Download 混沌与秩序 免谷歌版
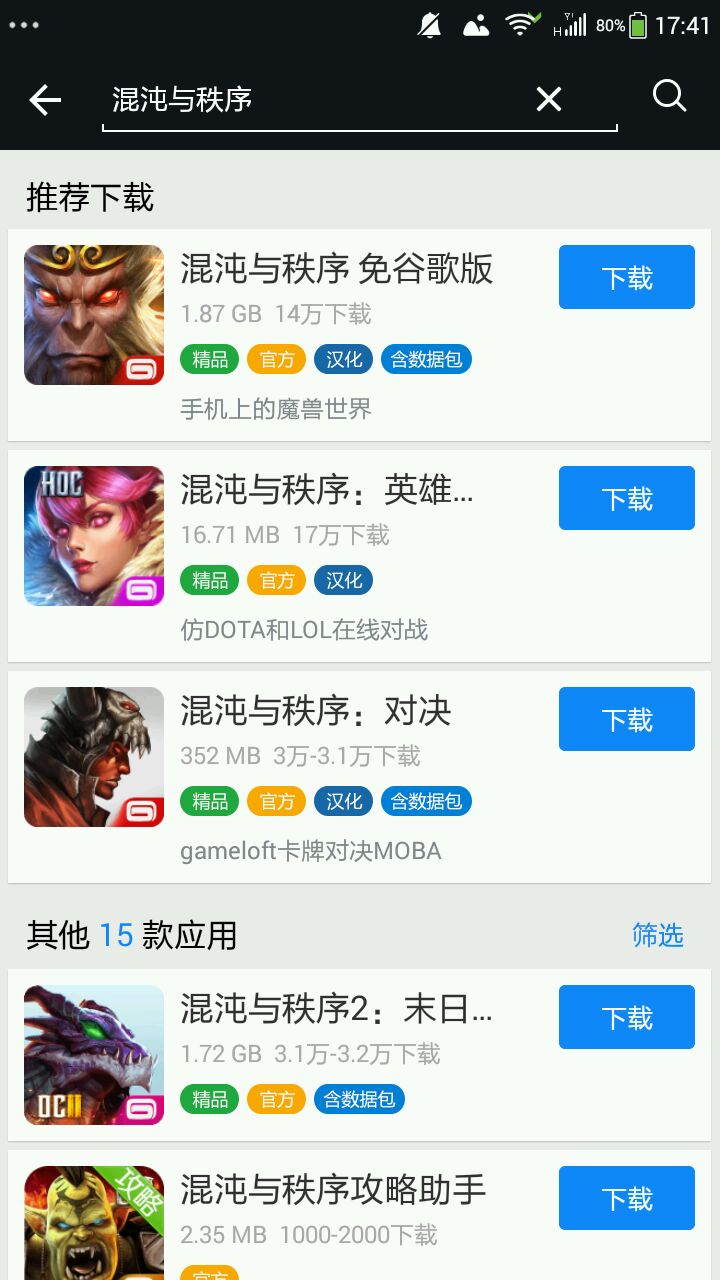 coord(626,277)
